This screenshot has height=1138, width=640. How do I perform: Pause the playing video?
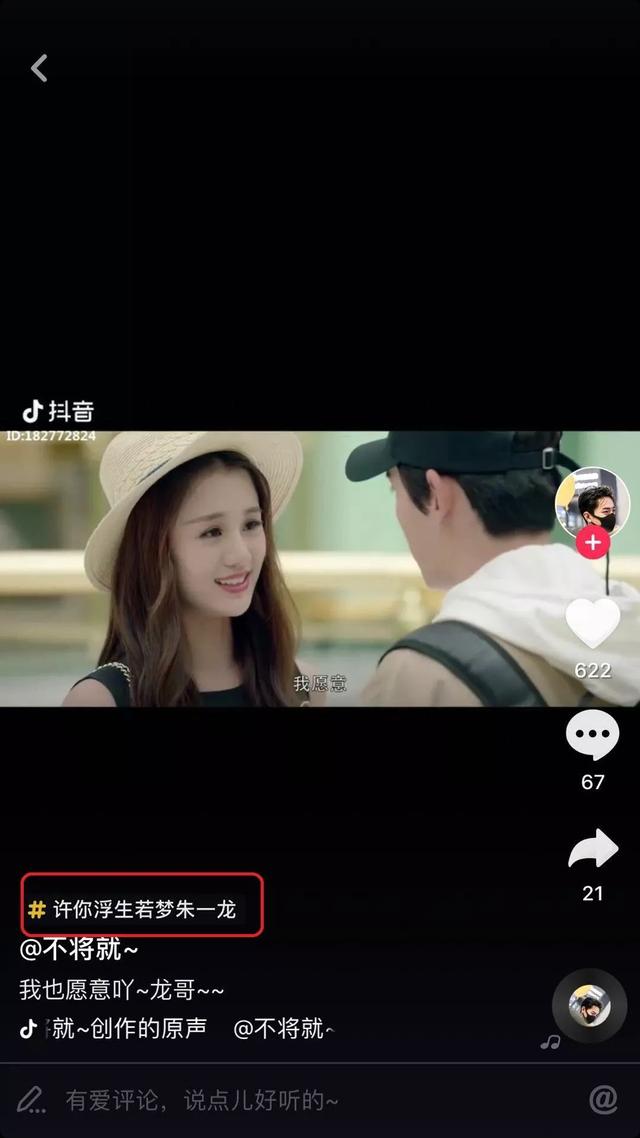click(x=300, y=568)
